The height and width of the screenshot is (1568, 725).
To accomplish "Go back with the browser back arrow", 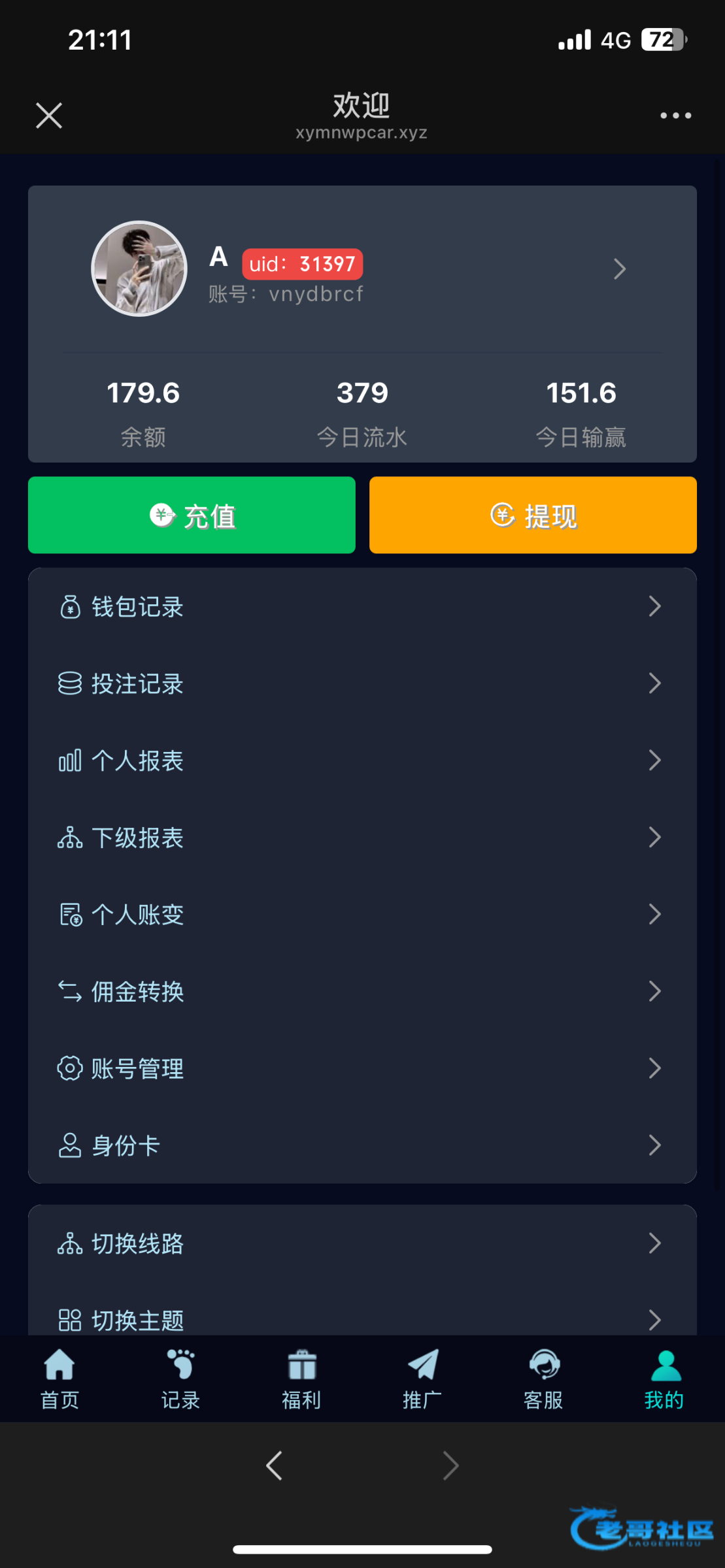I will click(x=274, y=1465).
